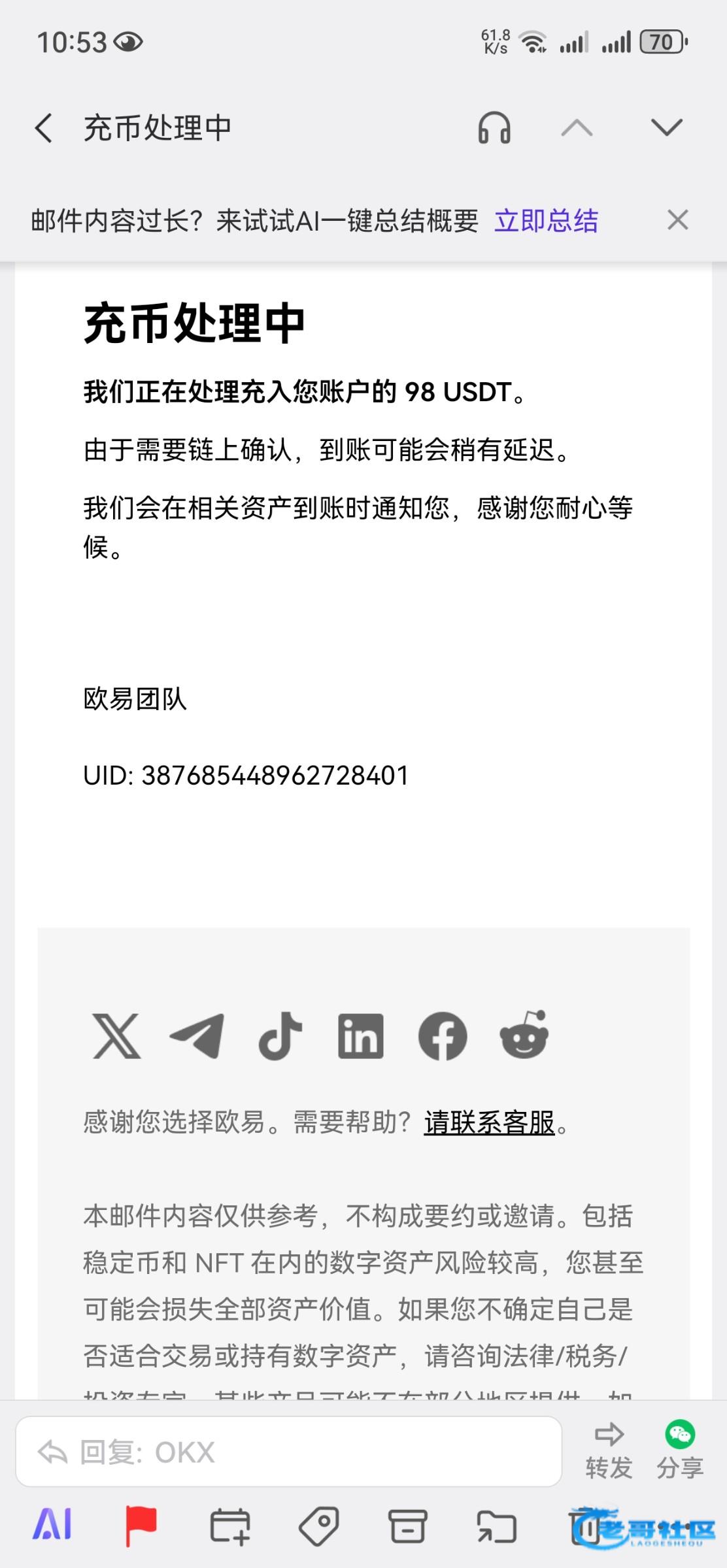The height and width of the screenshot is (1568, 727).
Task: Tap 立即总结 for an AI summary
Action: click(546, 221)
